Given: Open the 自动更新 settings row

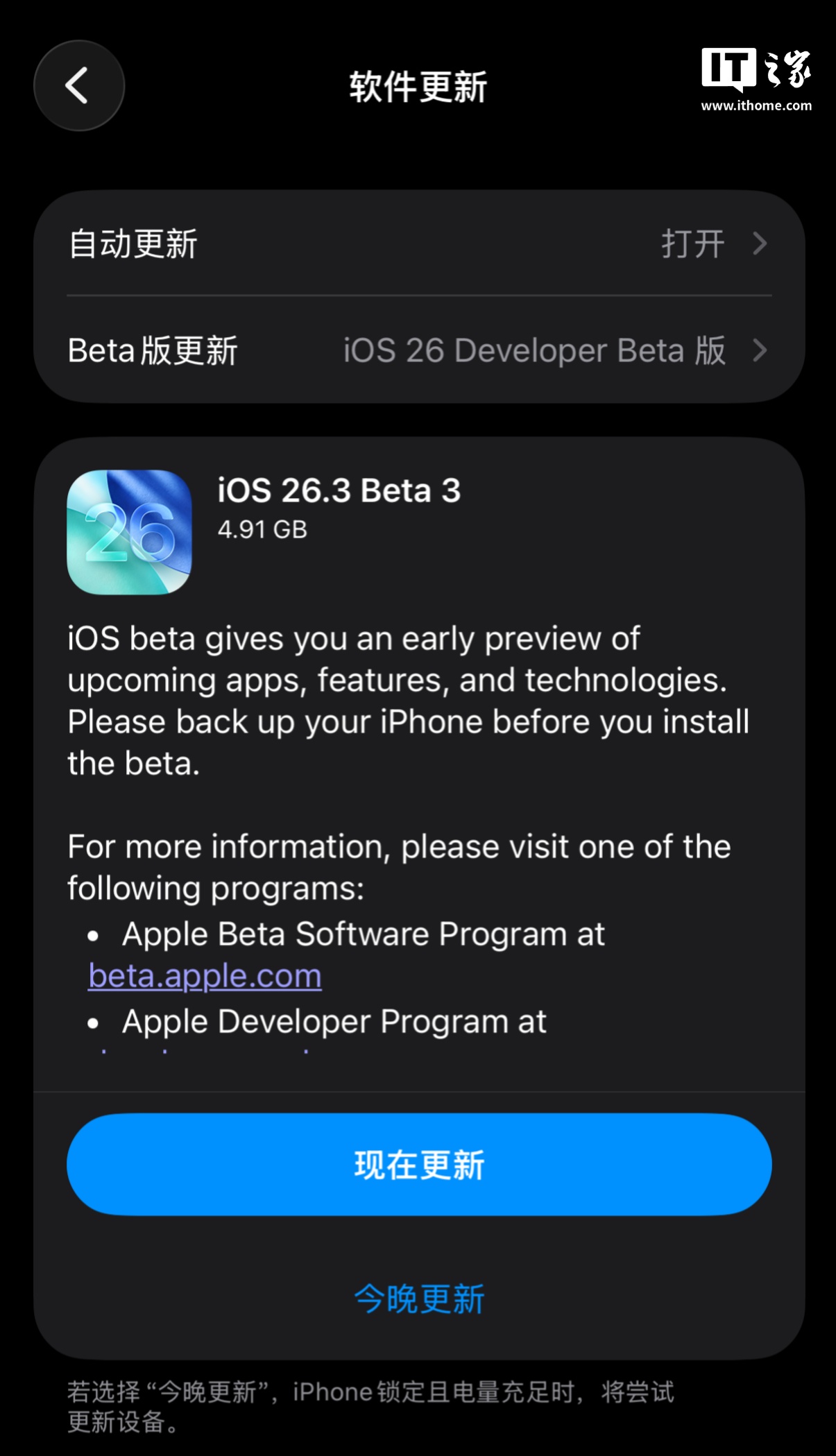Looking at the screenshot, I should click(x=418, y=243).
